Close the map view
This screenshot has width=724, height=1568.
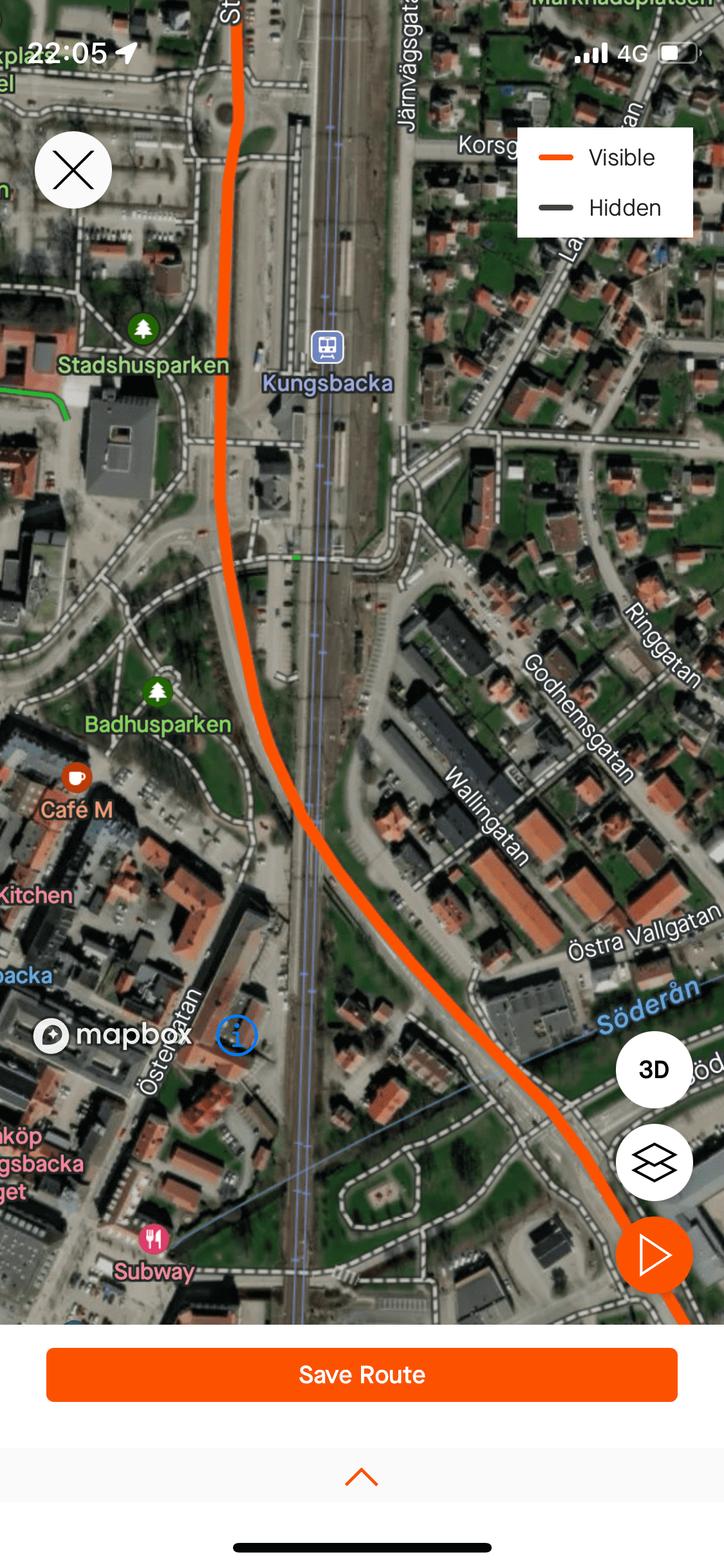point(73,170)
